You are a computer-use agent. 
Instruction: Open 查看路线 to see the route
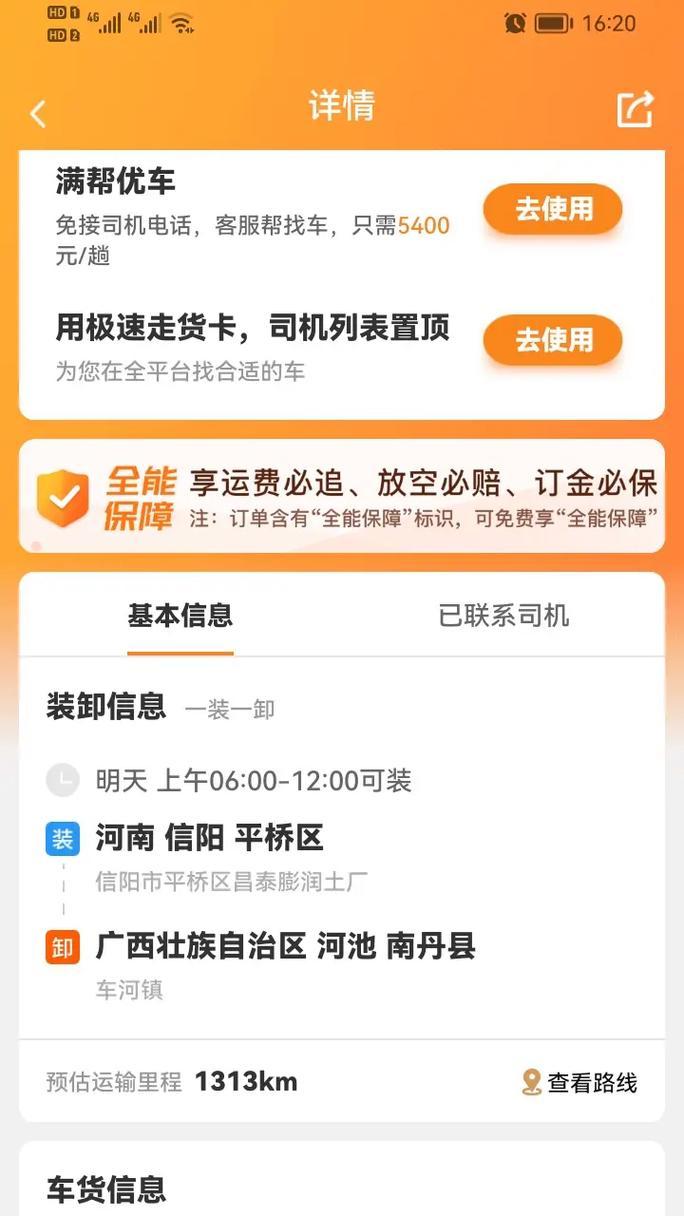(580, 1082)
